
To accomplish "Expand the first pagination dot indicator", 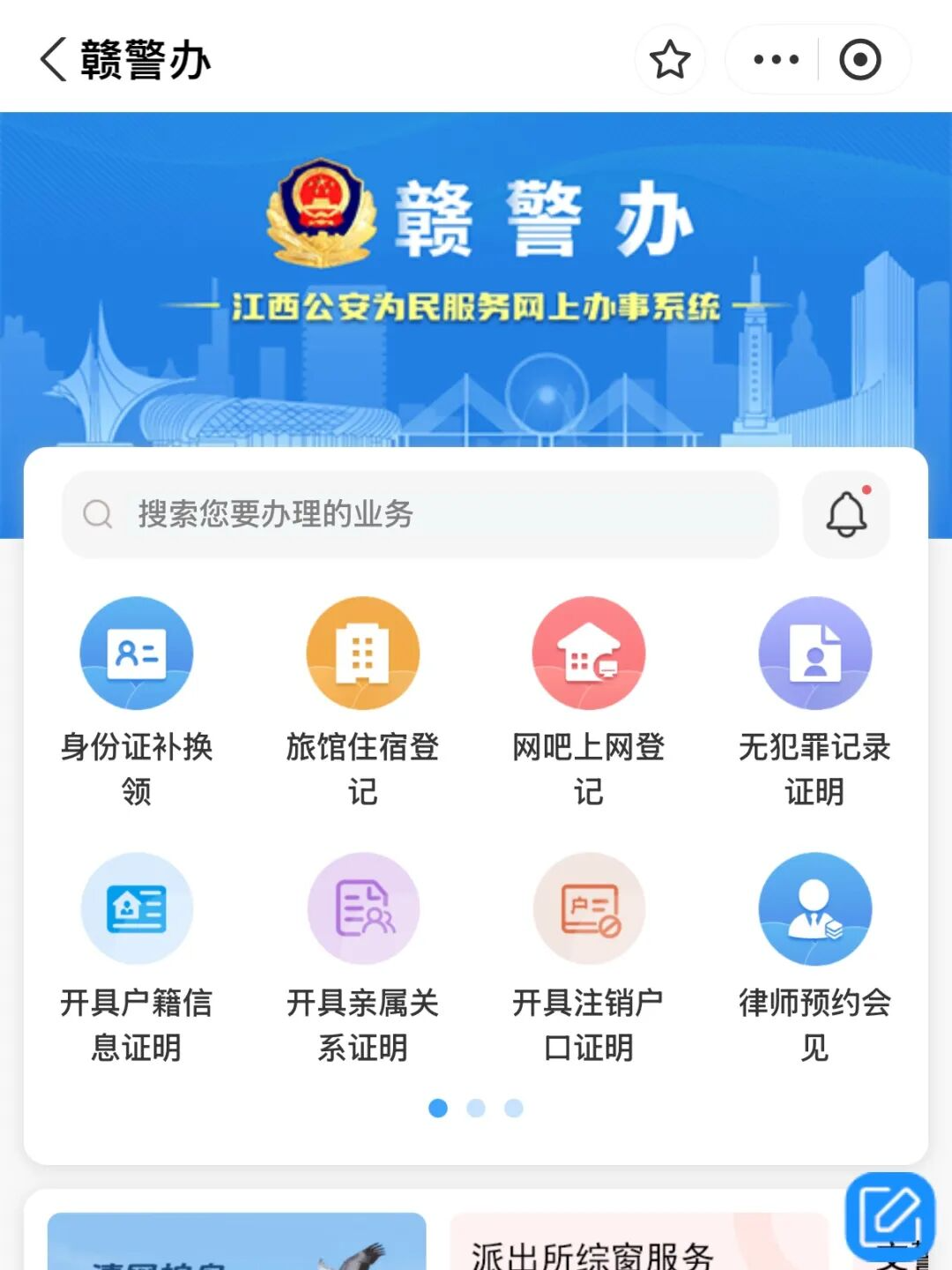I will (439, 1108).
